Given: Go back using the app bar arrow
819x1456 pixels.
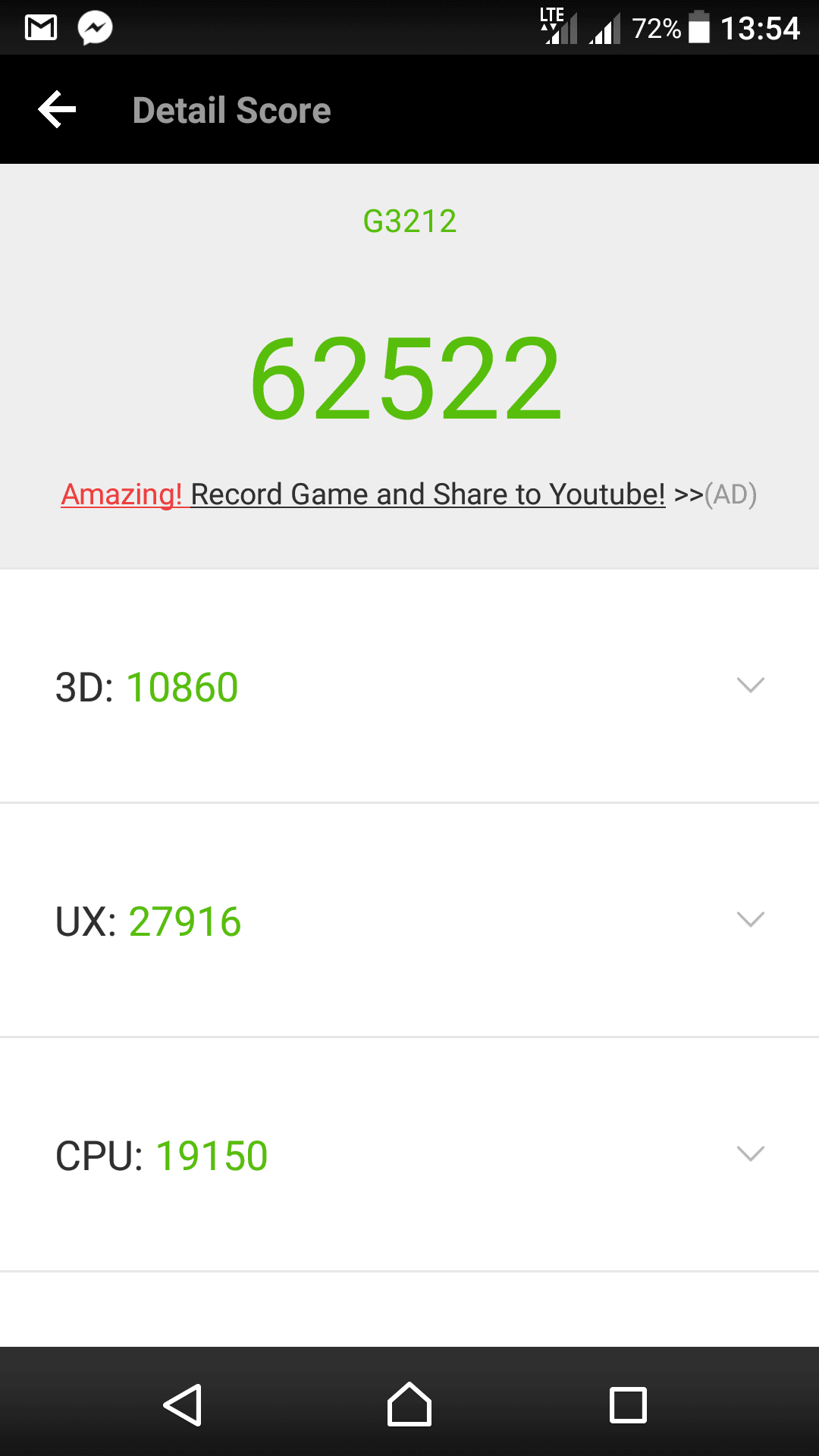Looking at the screenshot, I should coord(58,110).
